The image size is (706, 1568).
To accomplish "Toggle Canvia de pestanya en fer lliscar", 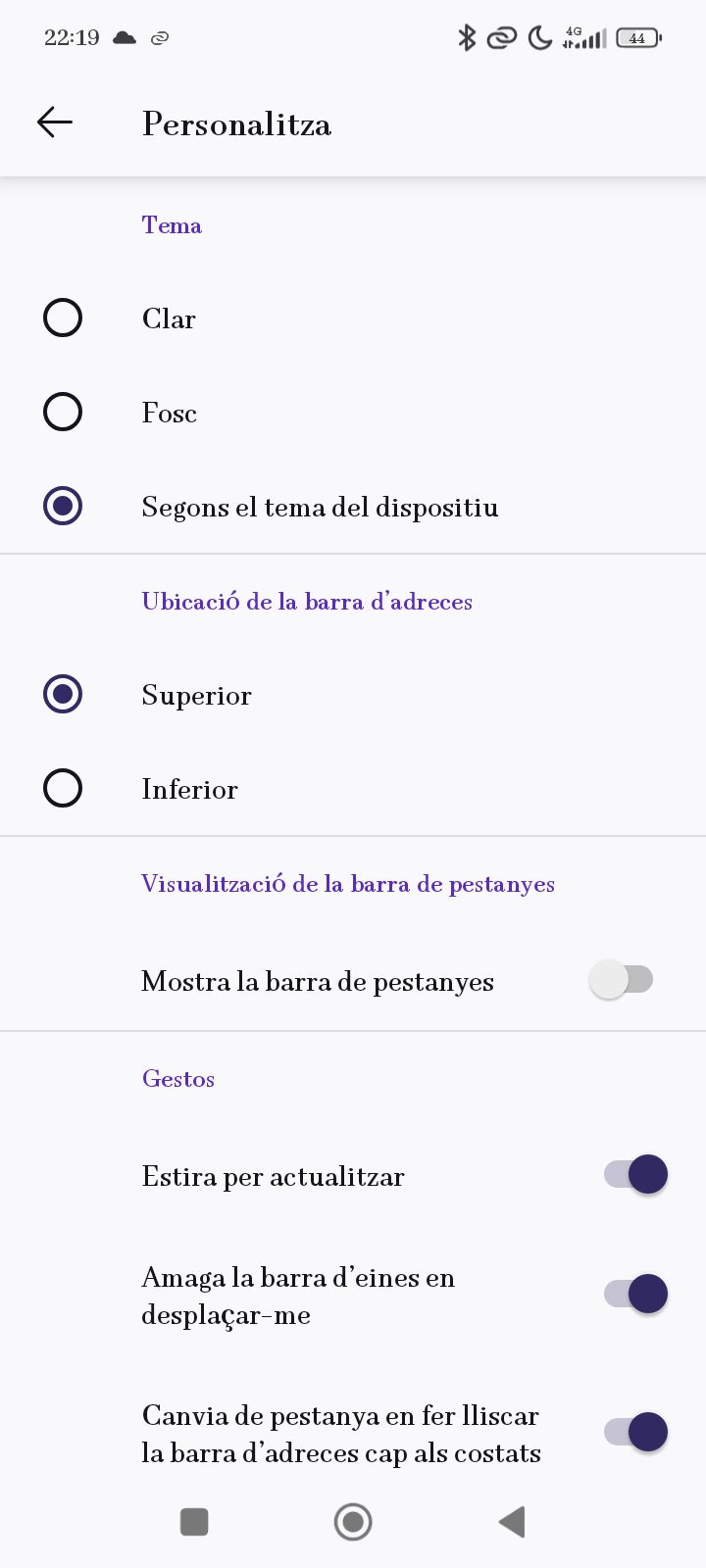I will point(635,1433).
